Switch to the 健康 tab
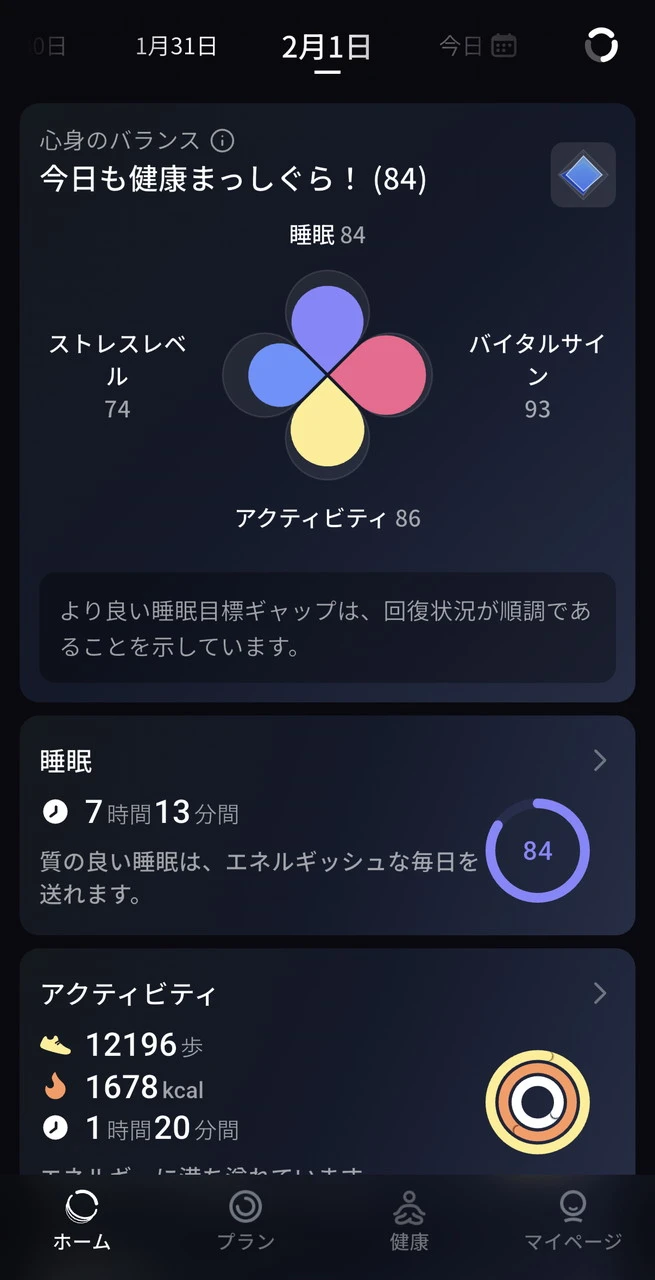 point(409,1221)
